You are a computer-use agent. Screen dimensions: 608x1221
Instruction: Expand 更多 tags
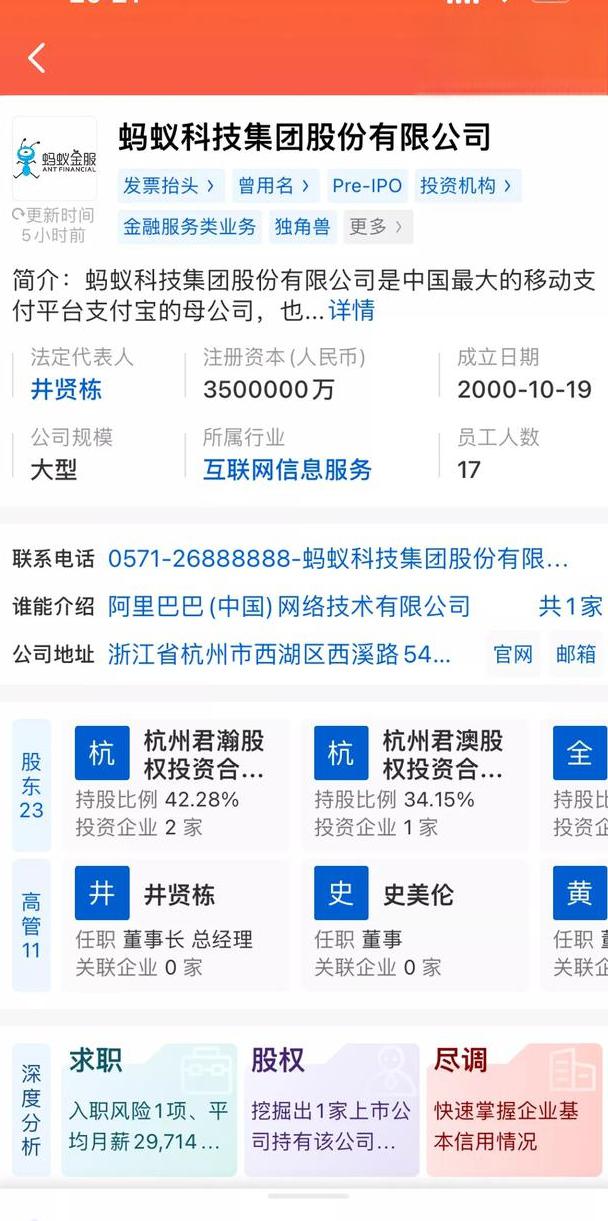[376, 227]
